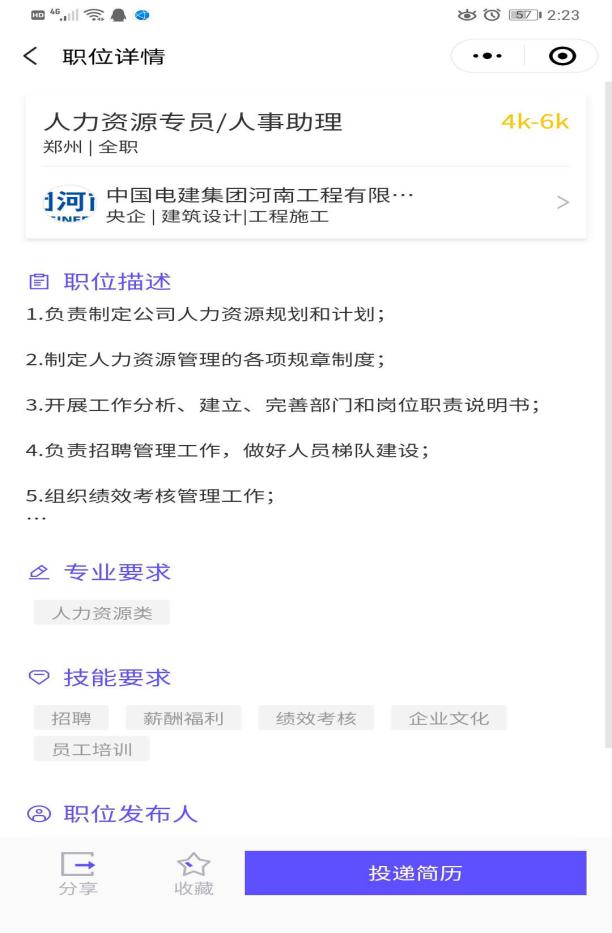Open the 中国电建集团河南工程有限 company page
Image resolution: width=612 pixels, height=933 pixels.
pyautogui.click(x=305, y=203)
